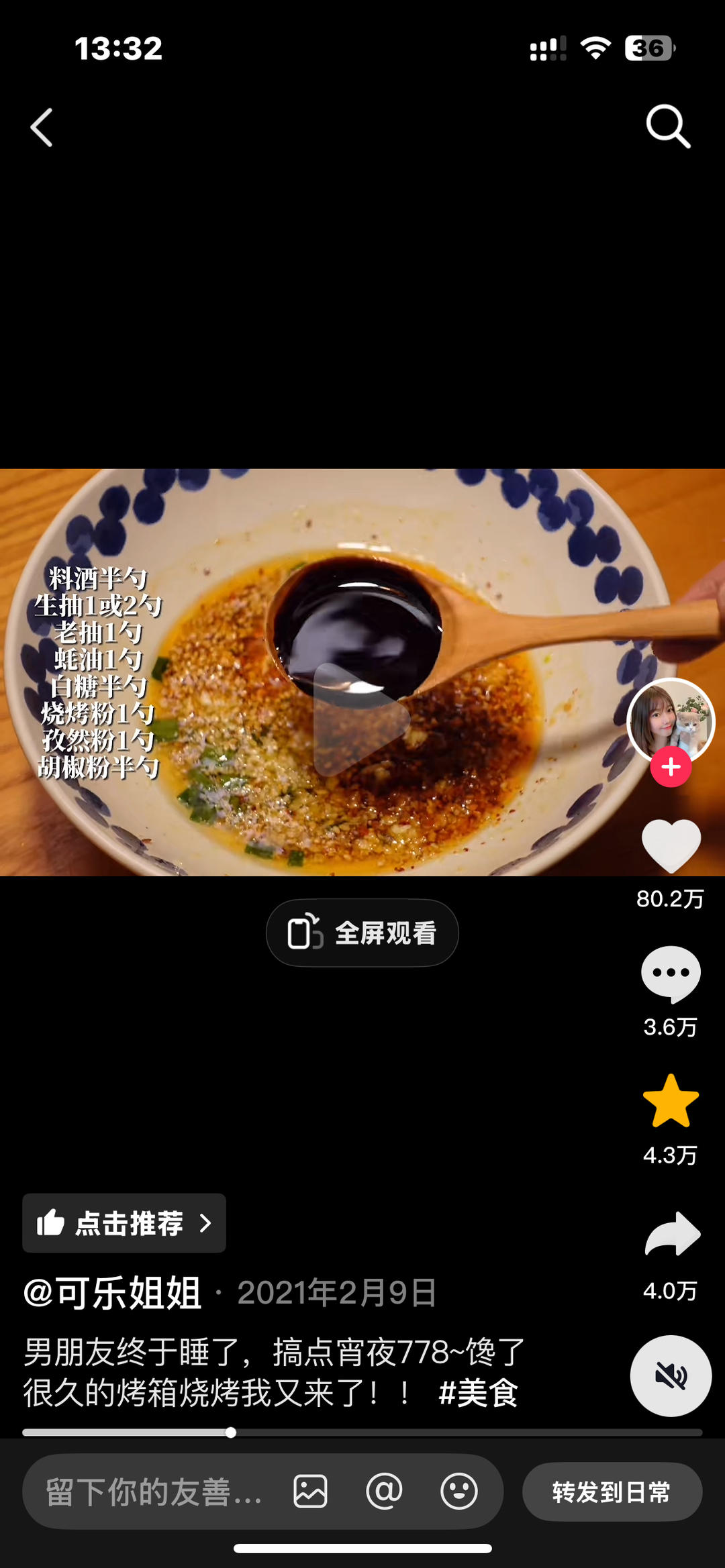This screenshot has height=1568, width=725.
Task: Follow the creator with red plus badge
Action: (x=671, y=768)
